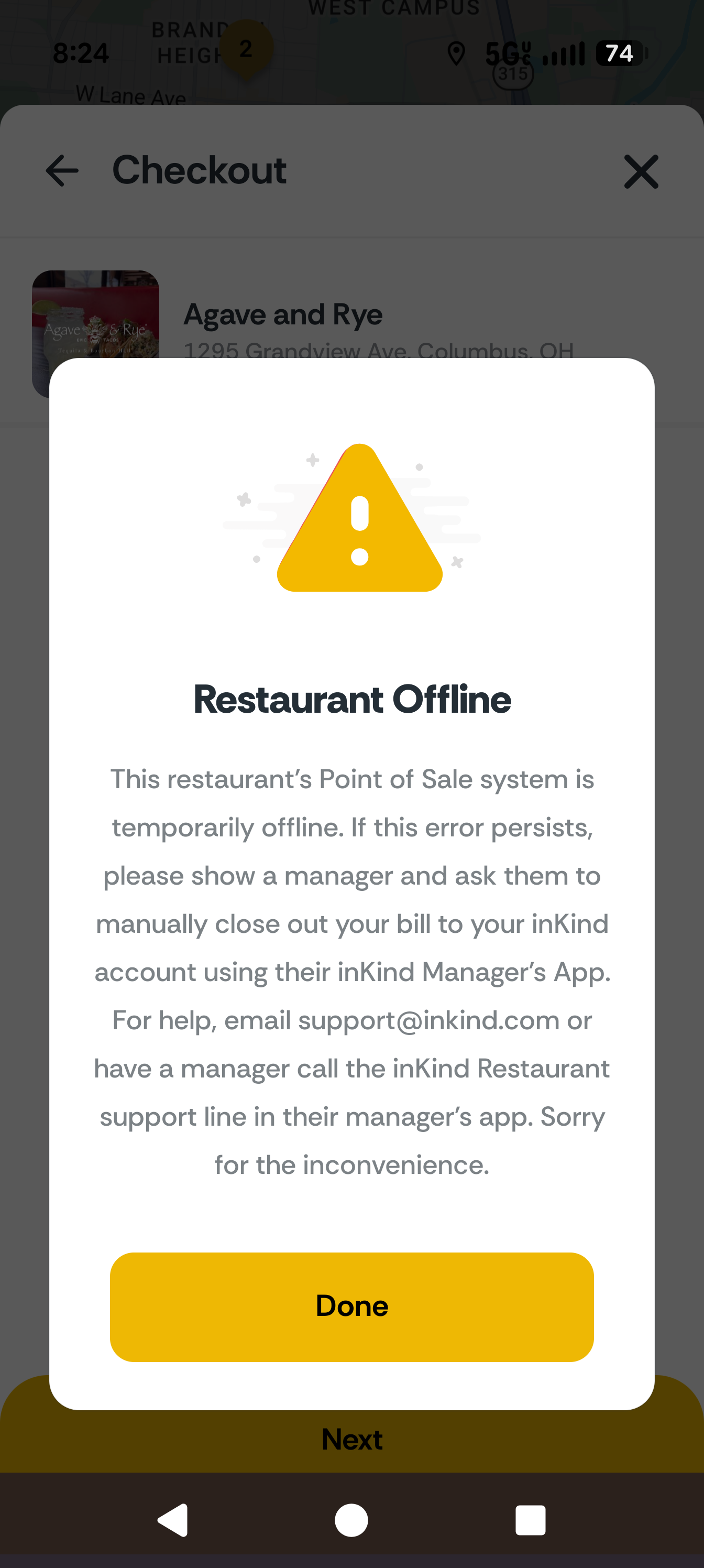Screen dimensions: 704x1568
Task: Tap the system back button
Action: pos(173,1520)
